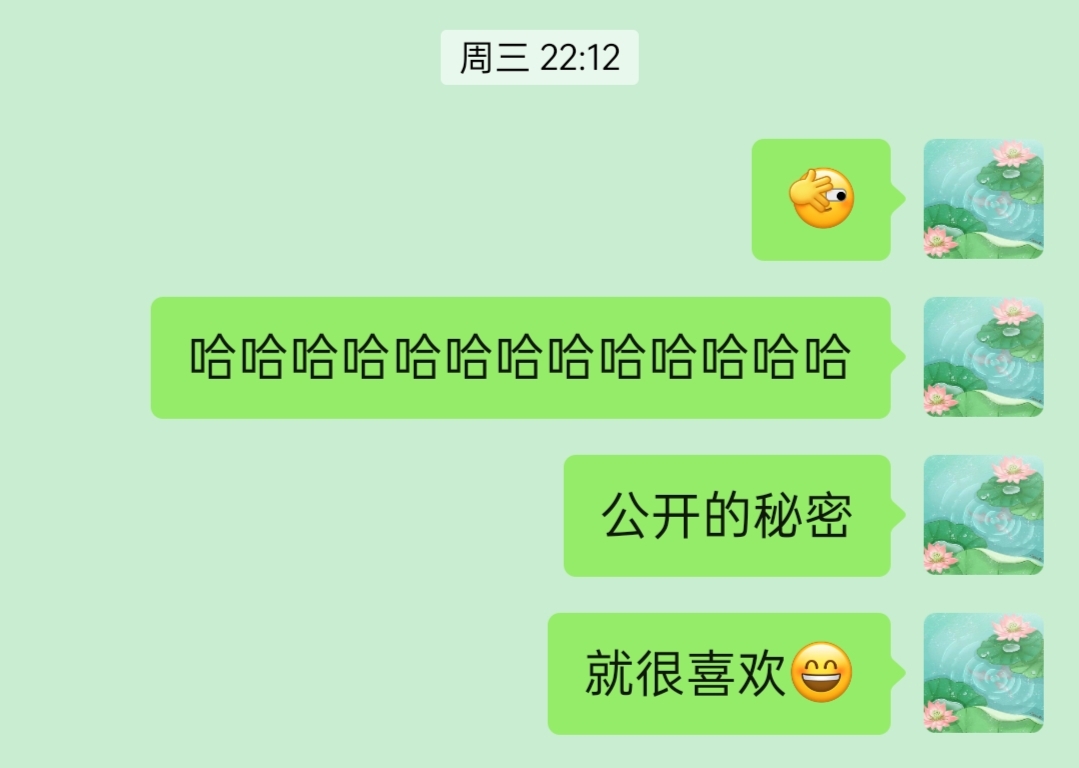Tap the avatar next to 公开的秘密 message
1079x768 pixels.
[983, 515]
